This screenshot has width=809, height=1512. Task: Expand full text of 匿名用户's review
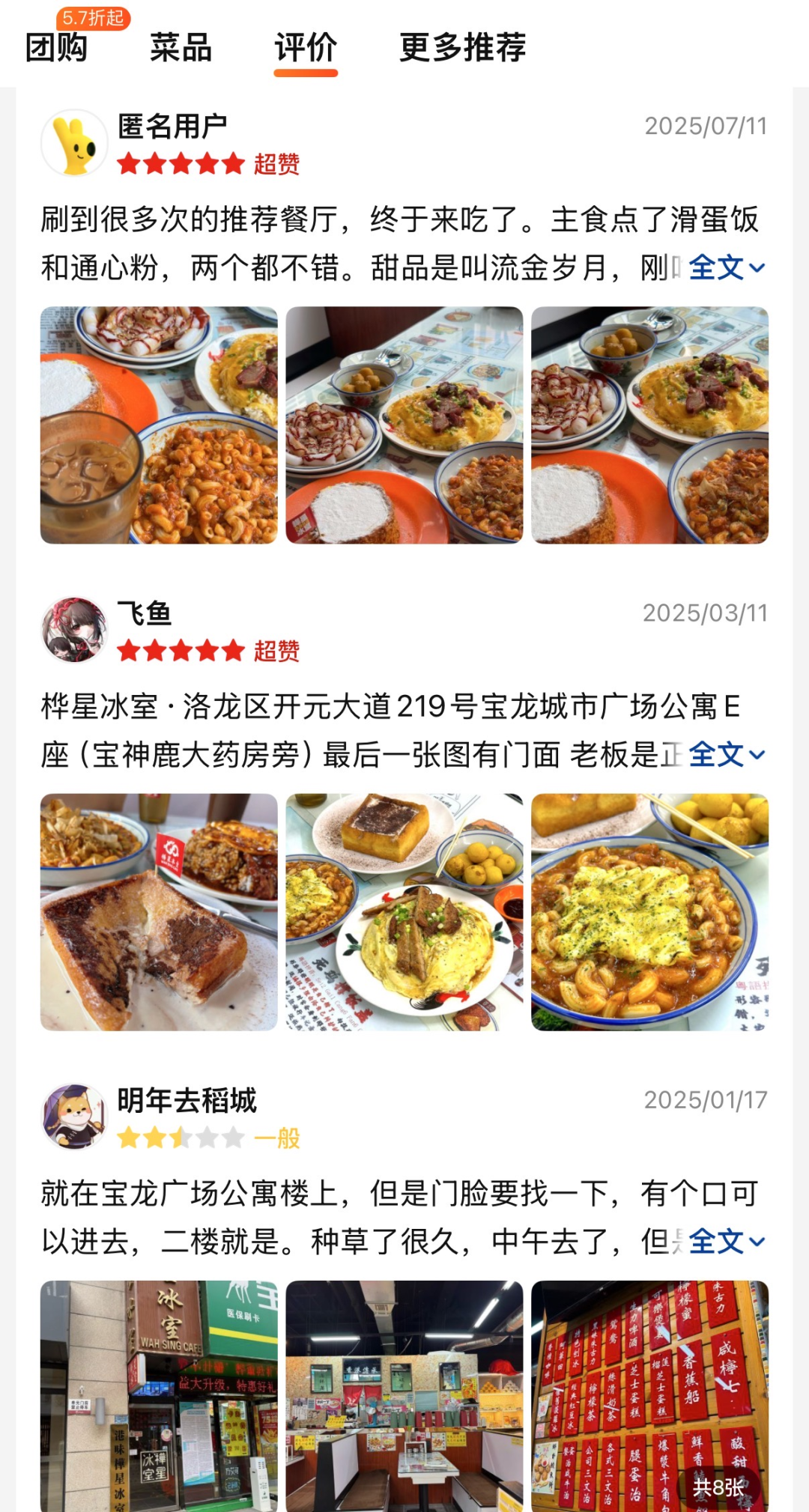[726, 267]
